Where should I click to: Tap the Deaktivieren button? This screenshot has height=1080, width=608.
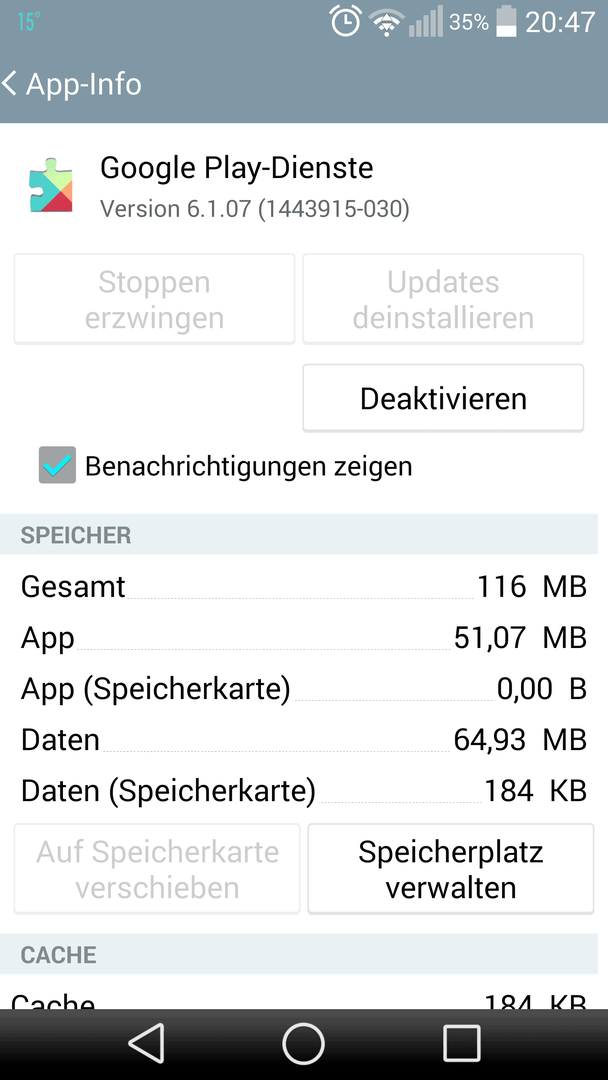(x=443, y=398)
